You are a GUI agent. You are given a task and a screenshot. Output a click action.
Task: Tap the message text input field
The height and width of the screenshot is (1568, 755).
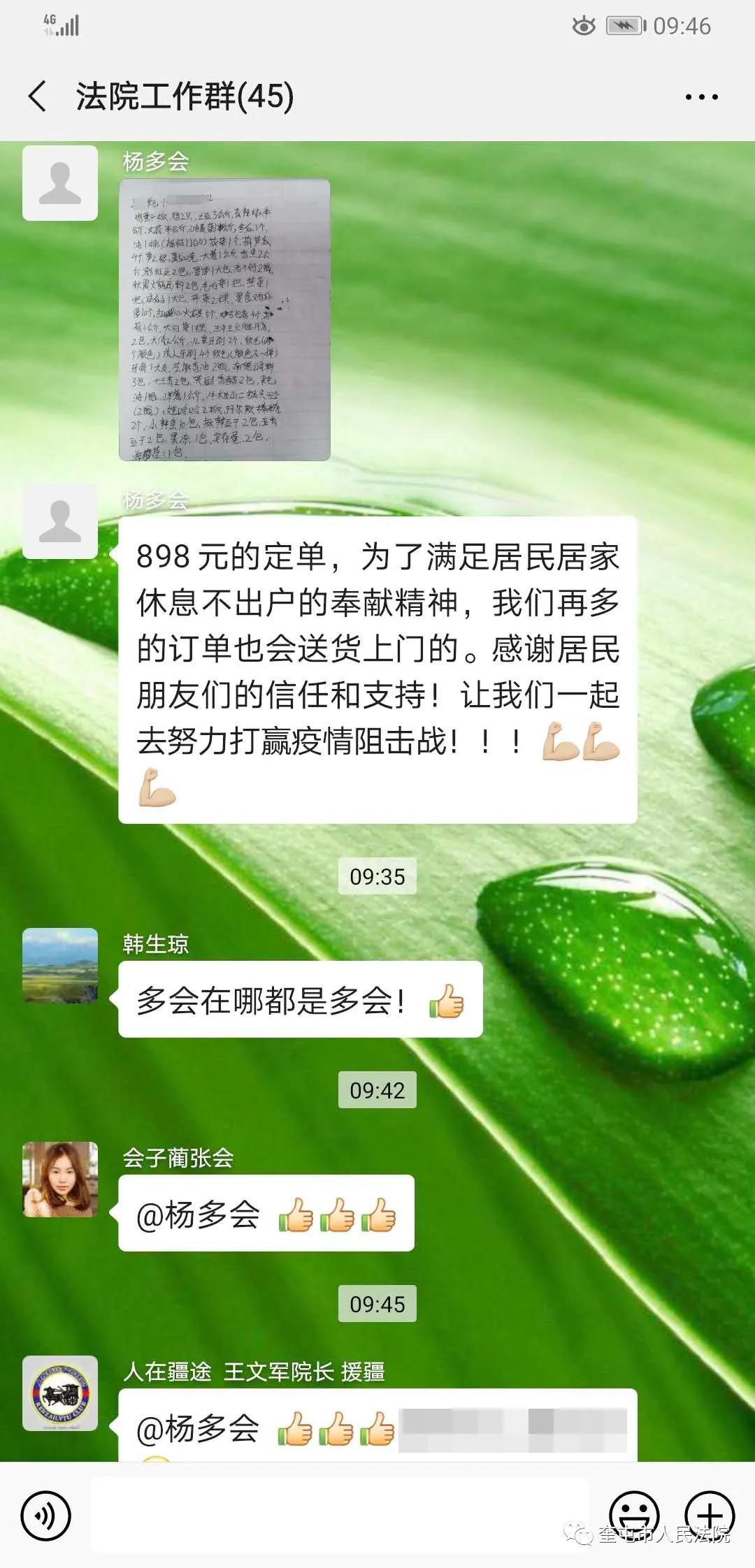(x=339, y=1516)
